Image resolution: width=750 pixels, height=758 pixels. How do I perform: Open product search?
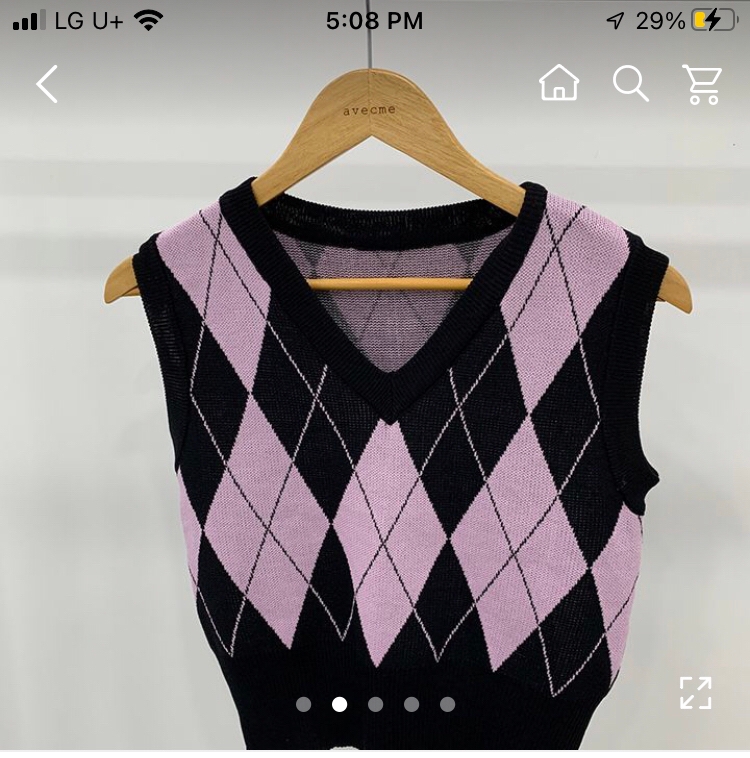pos(630,84)
